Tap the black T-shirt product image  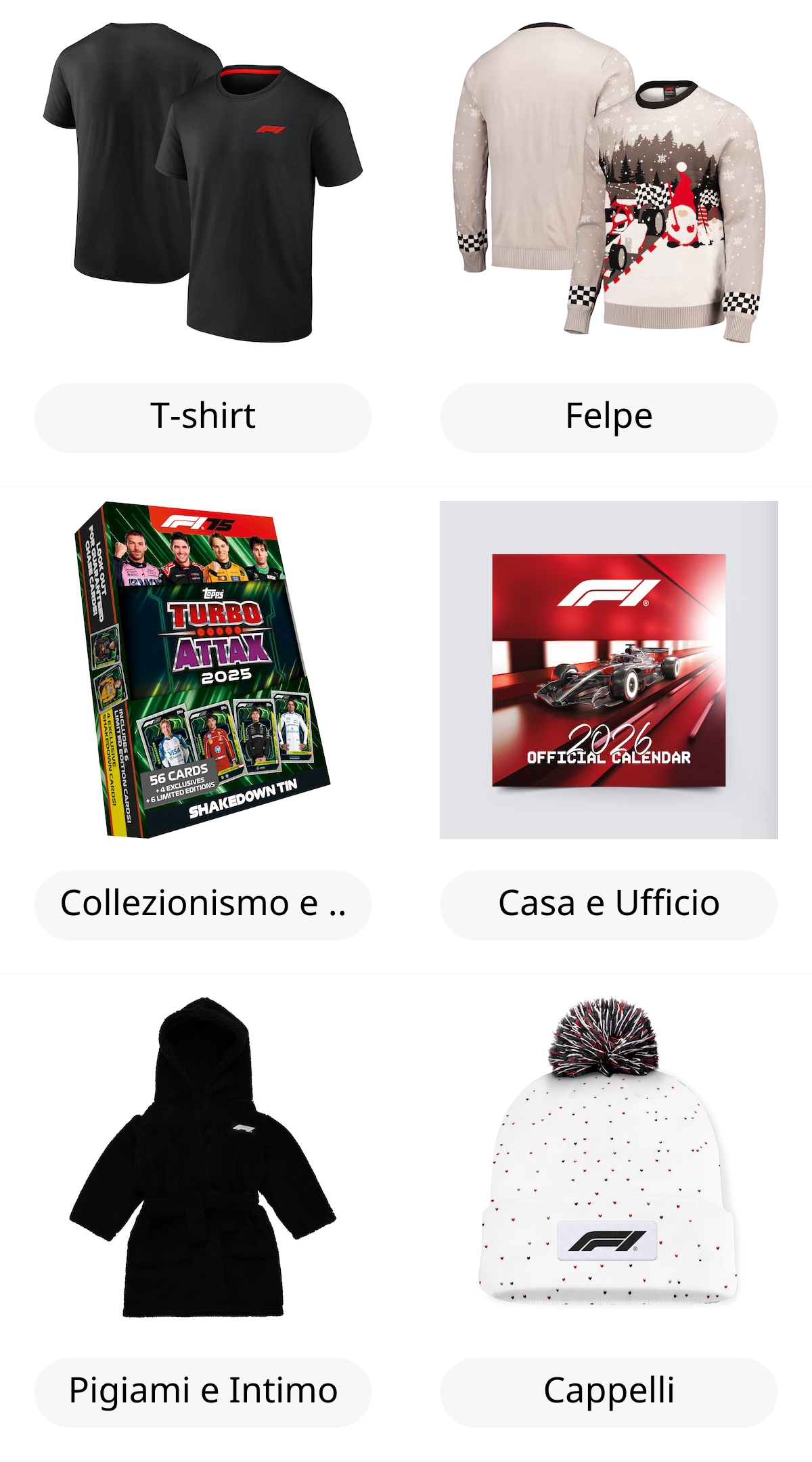tap(203, 183)
